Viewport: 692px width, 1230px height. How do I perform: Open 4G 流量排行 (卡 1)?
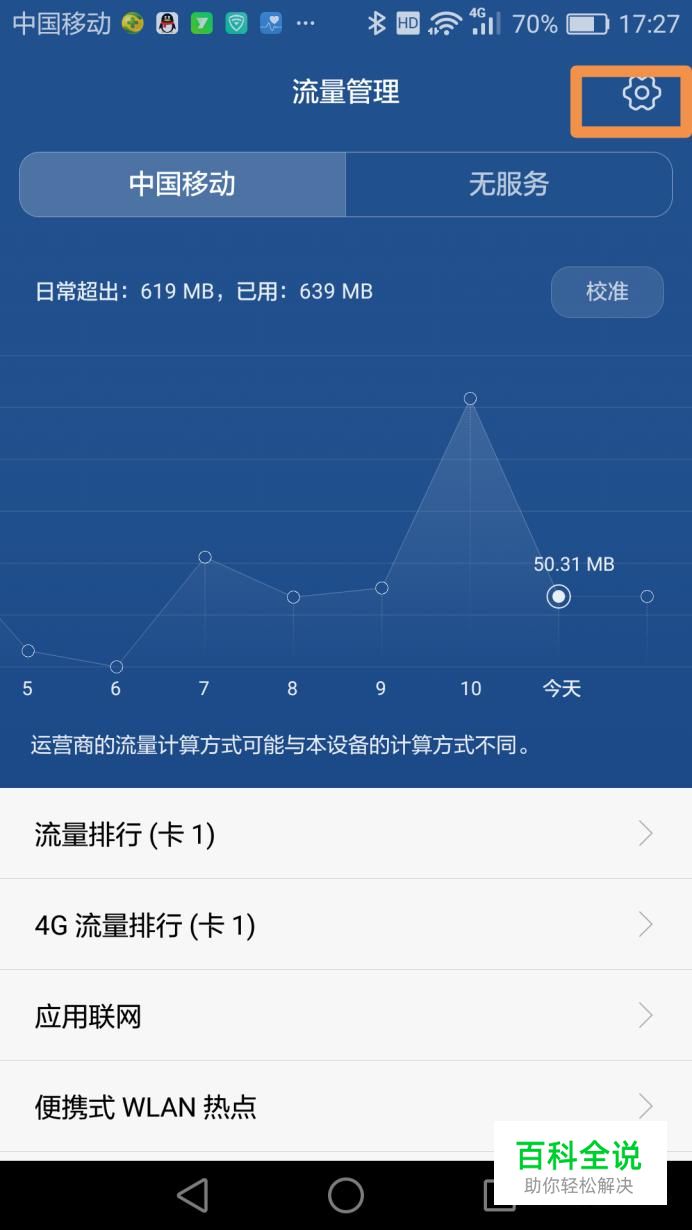(346, 925)
